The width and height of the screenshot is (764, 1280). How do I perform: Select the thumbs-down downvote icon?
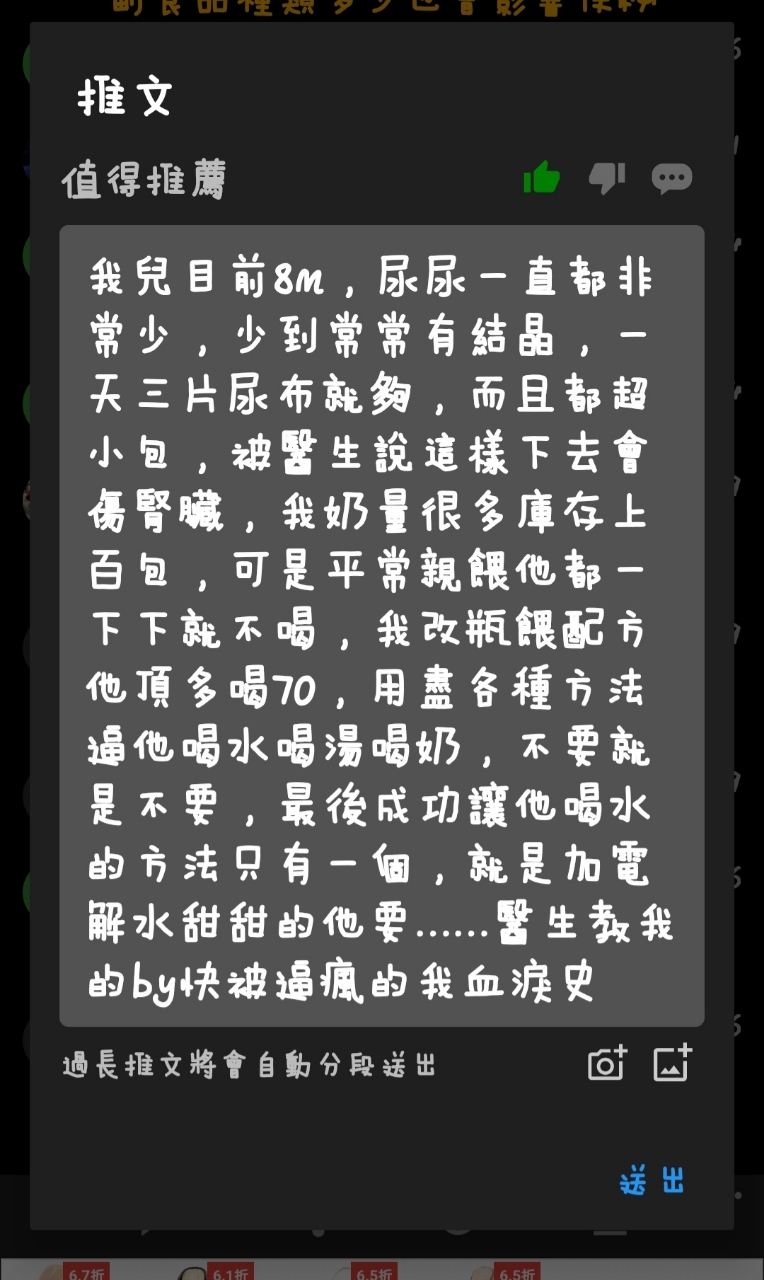pos(606,179)
